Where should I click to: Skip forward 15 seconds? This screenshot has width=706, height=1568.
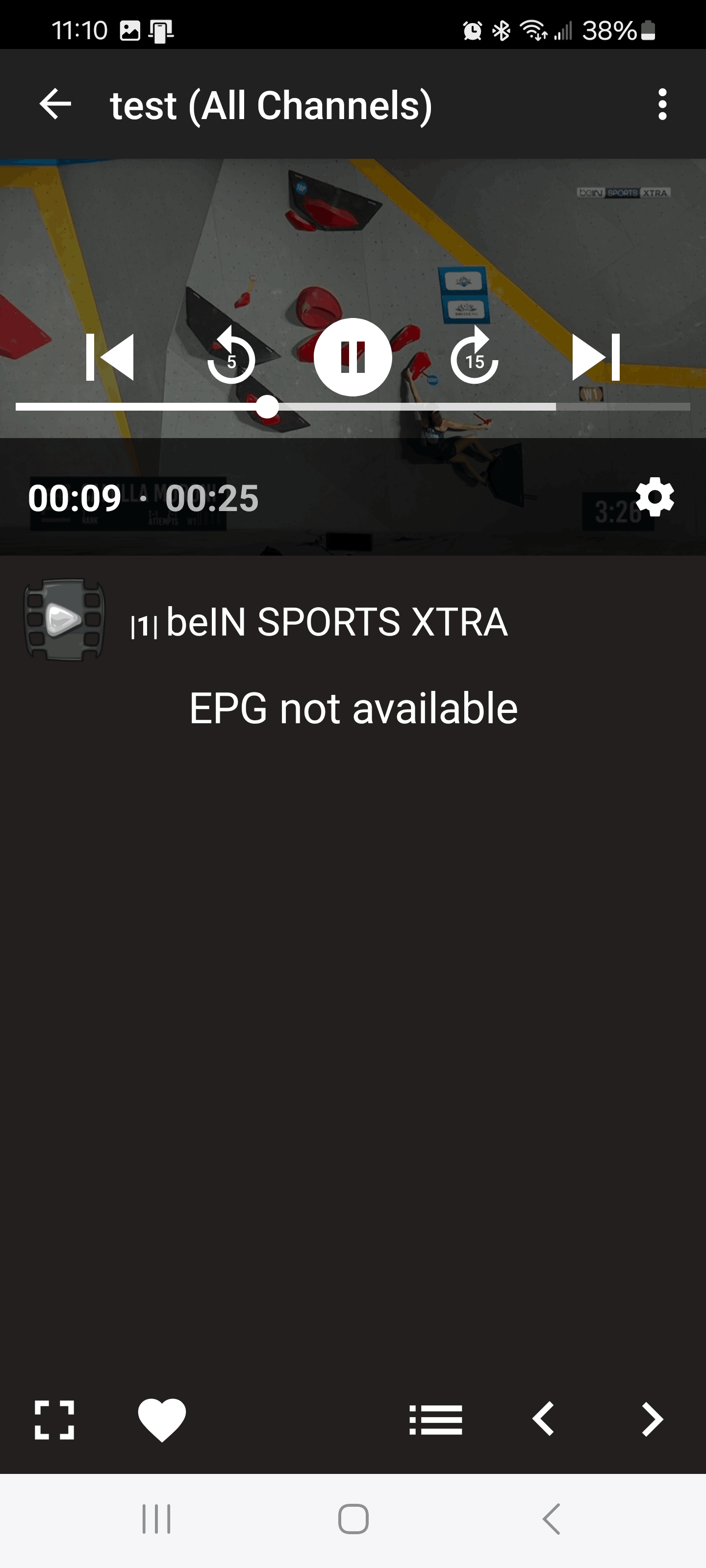(474, 357)
